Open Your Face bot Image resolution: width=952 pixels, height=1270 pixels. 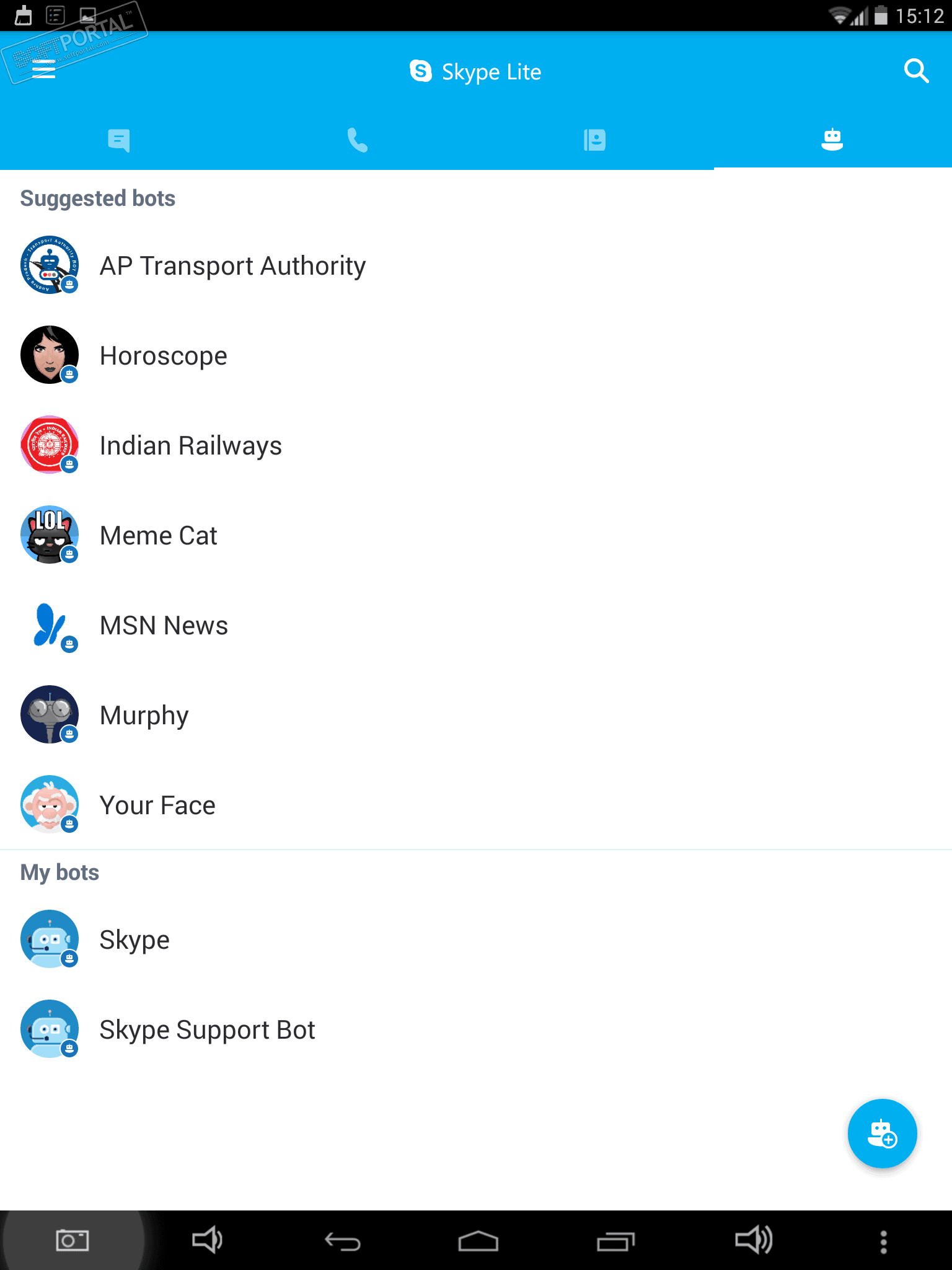pyautogui.click(x=157, y=805)
